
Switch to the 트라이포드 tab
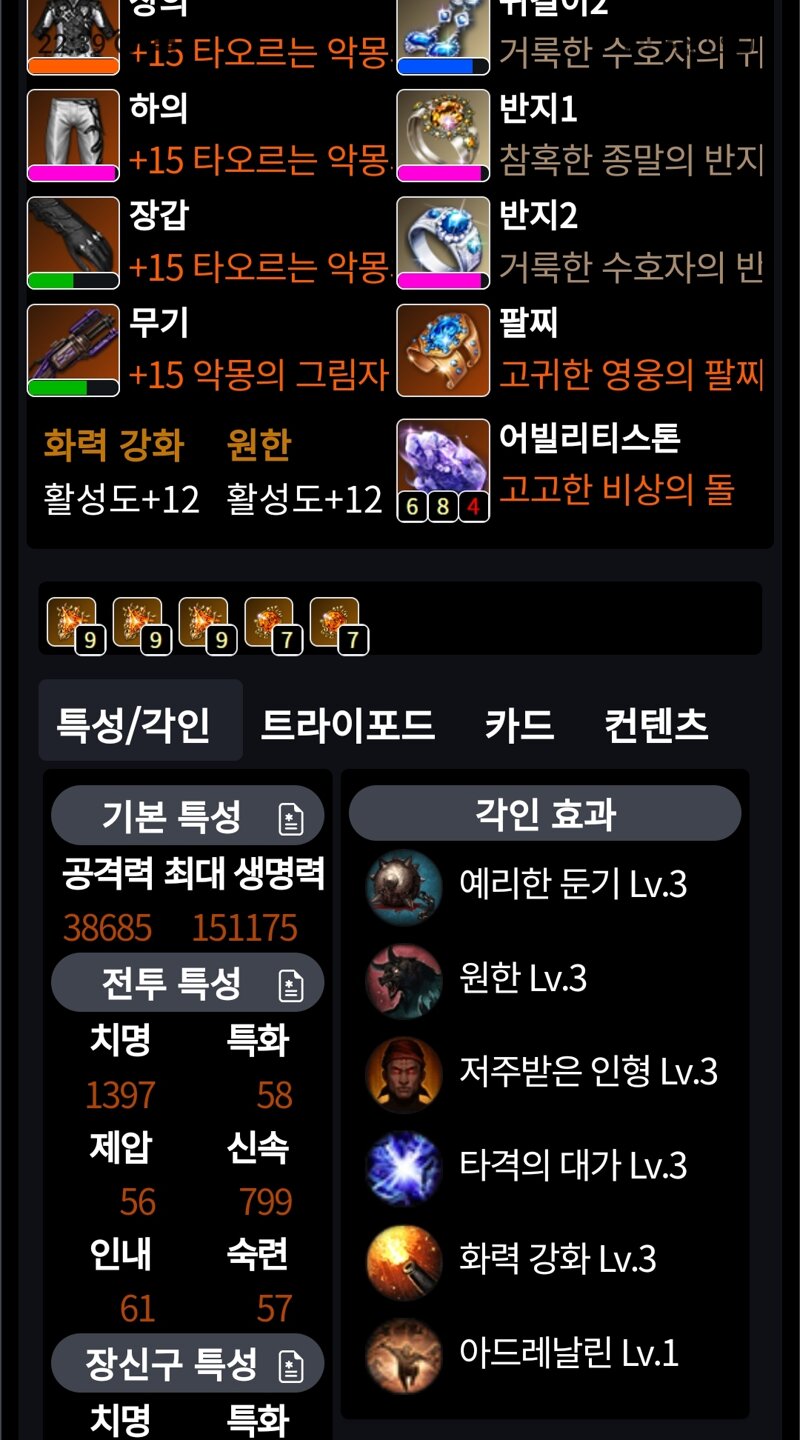coord(347,724)
